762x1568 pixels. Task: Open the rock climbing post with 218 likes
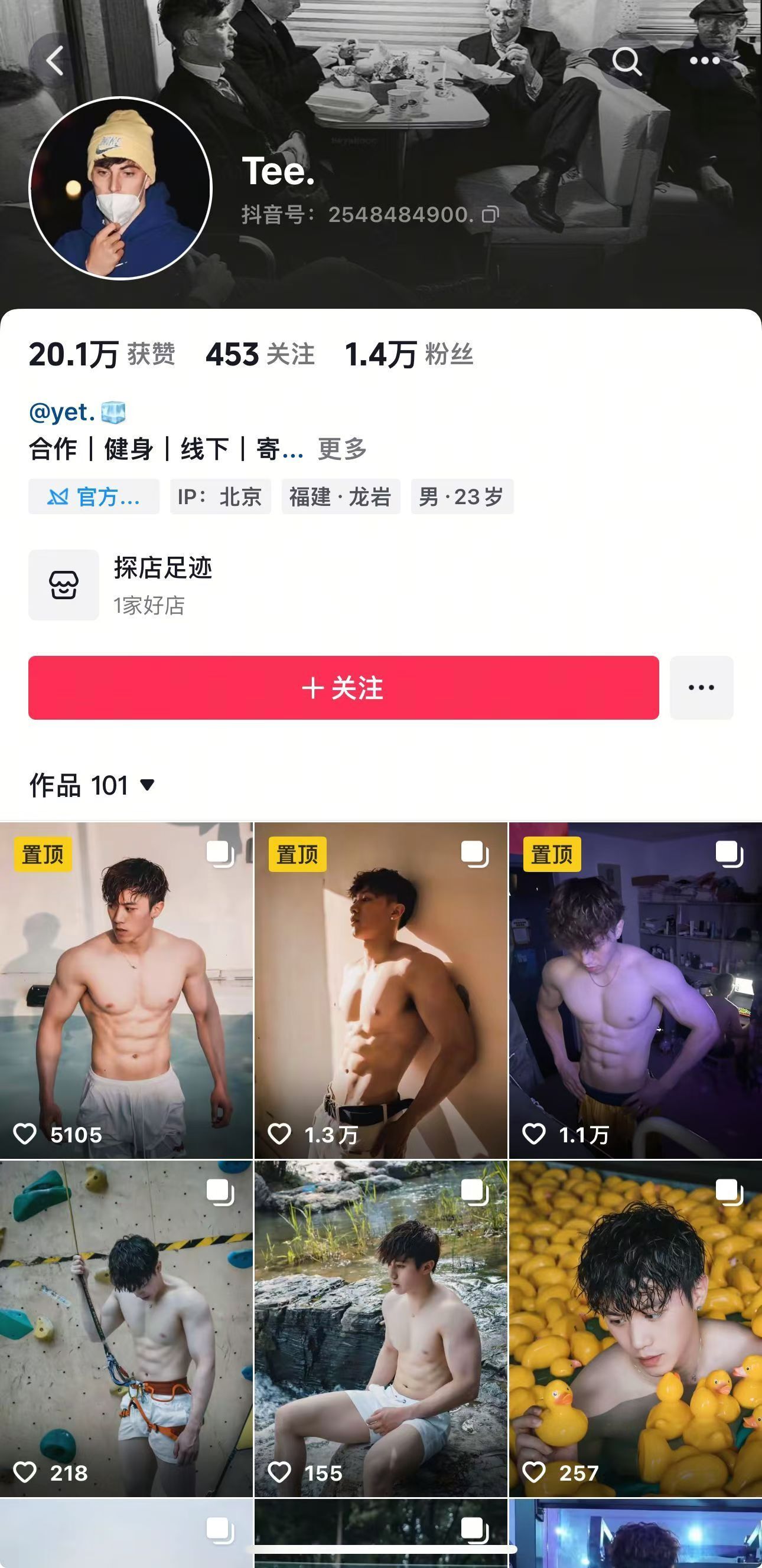click(126, 1328)
